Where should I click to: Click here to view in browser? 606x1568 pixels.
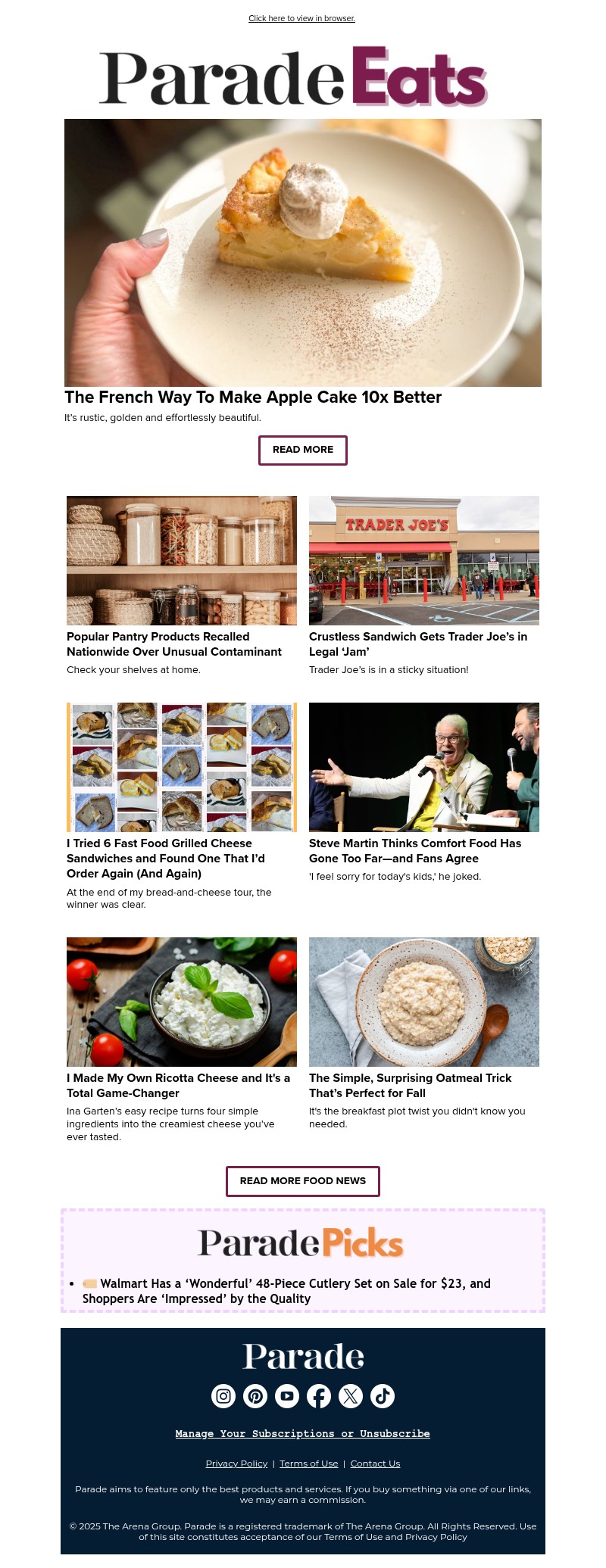tap(301, 18)
